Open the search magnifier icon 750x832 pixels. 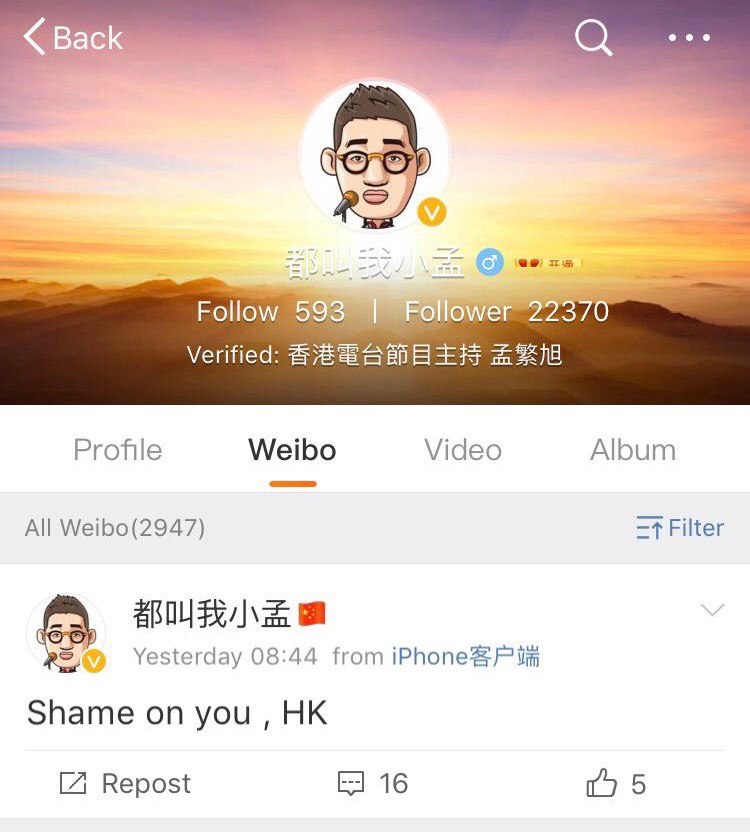click(x=593, y=38)
